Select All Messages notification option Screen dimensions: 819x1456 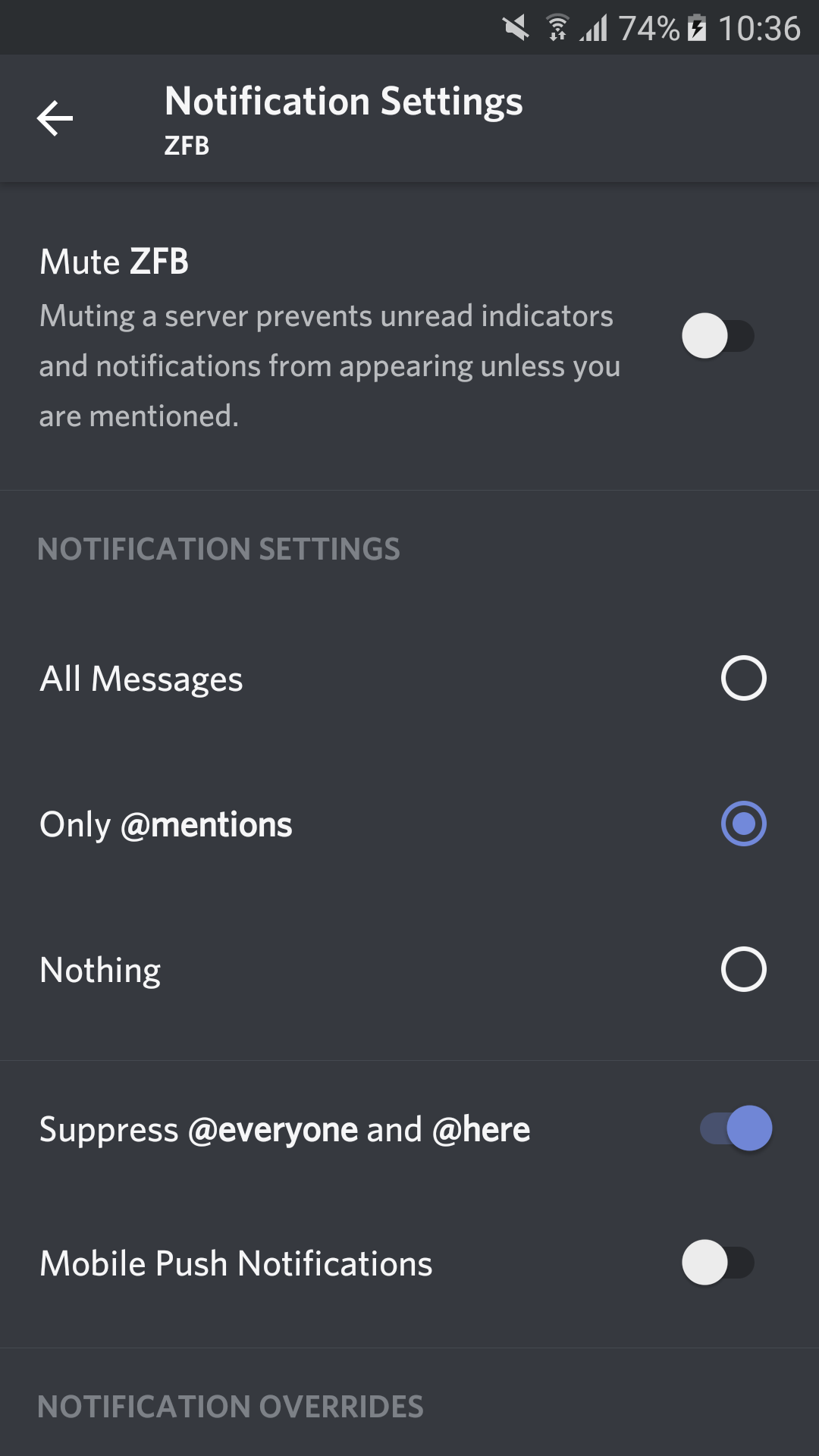click(x=743, y=678)
